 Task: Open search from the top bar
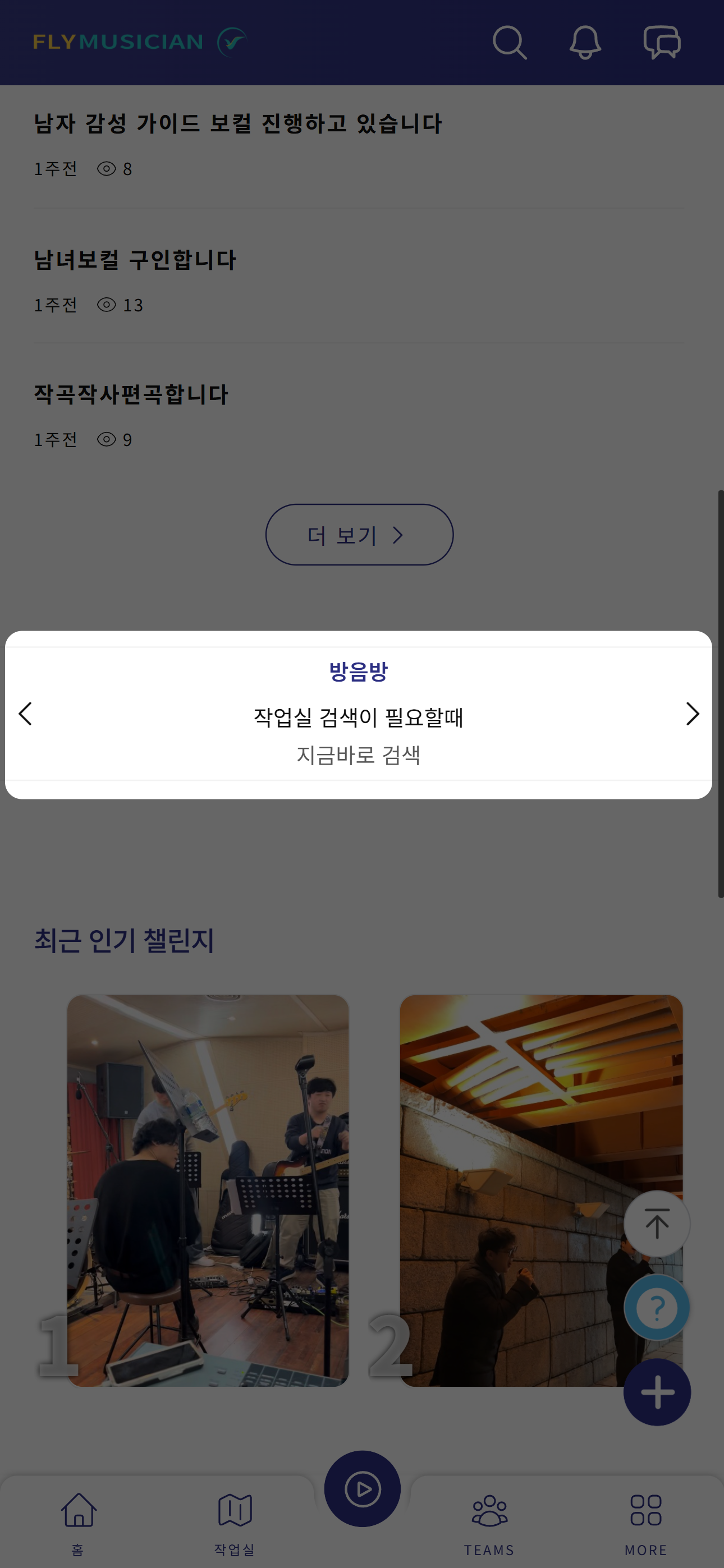(509, 43)
